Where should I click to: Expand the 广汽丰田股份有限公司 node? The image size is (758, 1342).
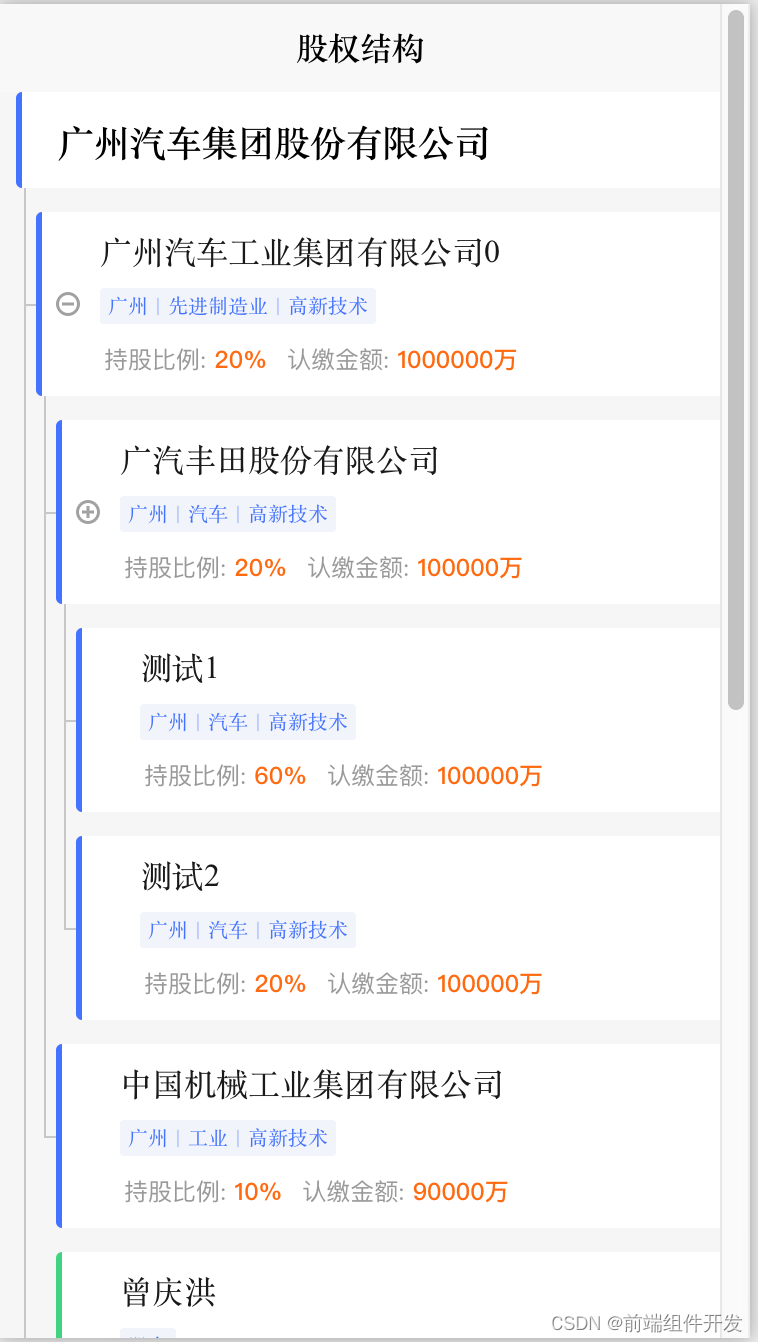point(88,512)
